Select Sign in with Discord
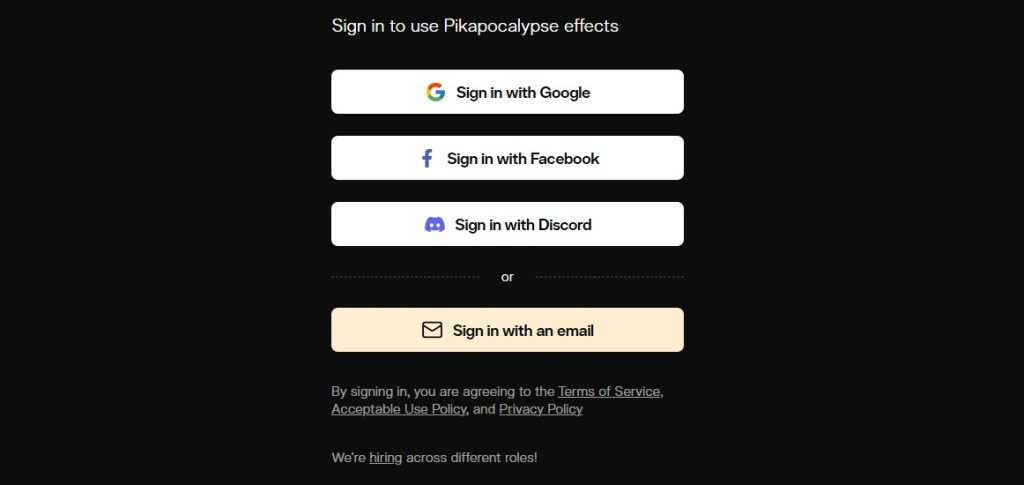Screen dimensions: 1024x485 [507, 224]
